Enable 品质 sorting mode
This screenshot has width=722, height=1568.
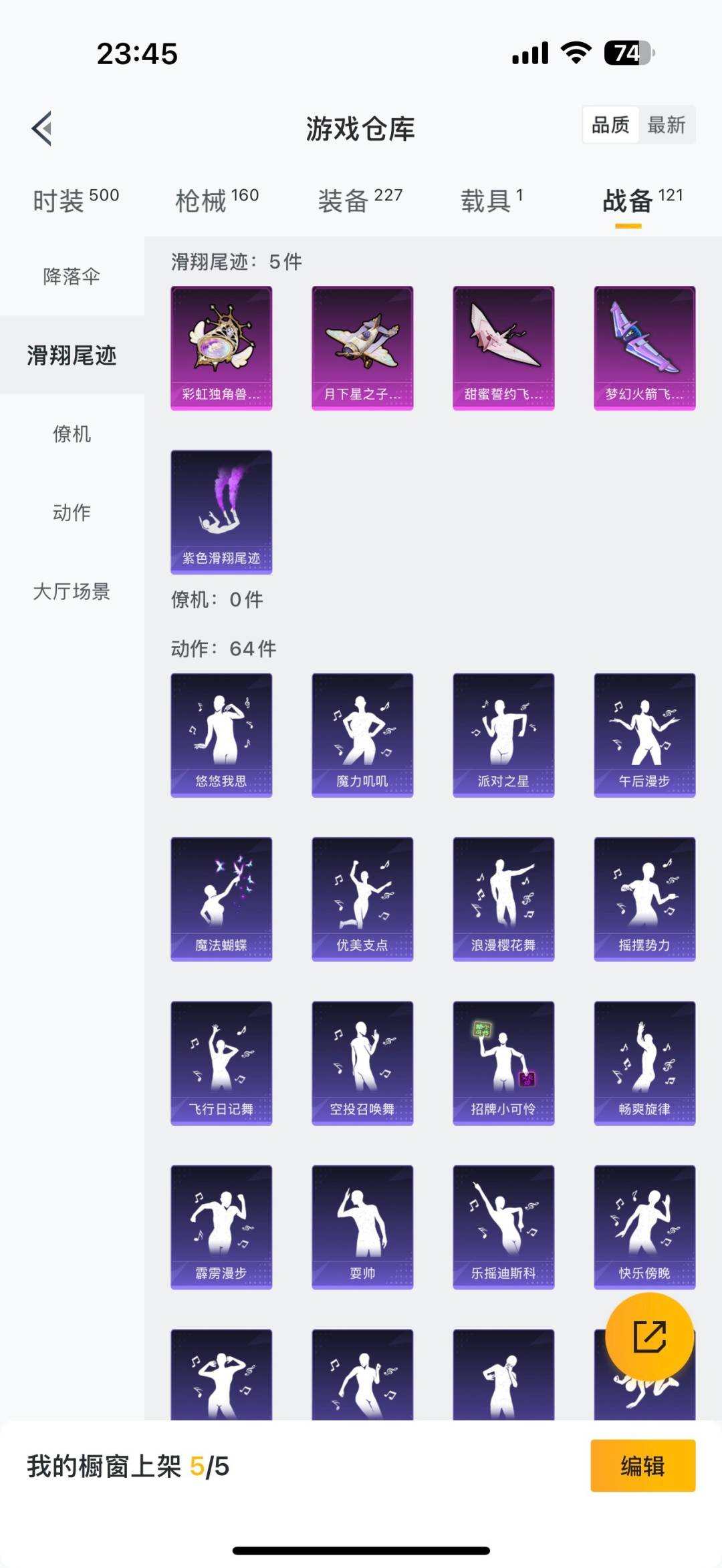610,125
